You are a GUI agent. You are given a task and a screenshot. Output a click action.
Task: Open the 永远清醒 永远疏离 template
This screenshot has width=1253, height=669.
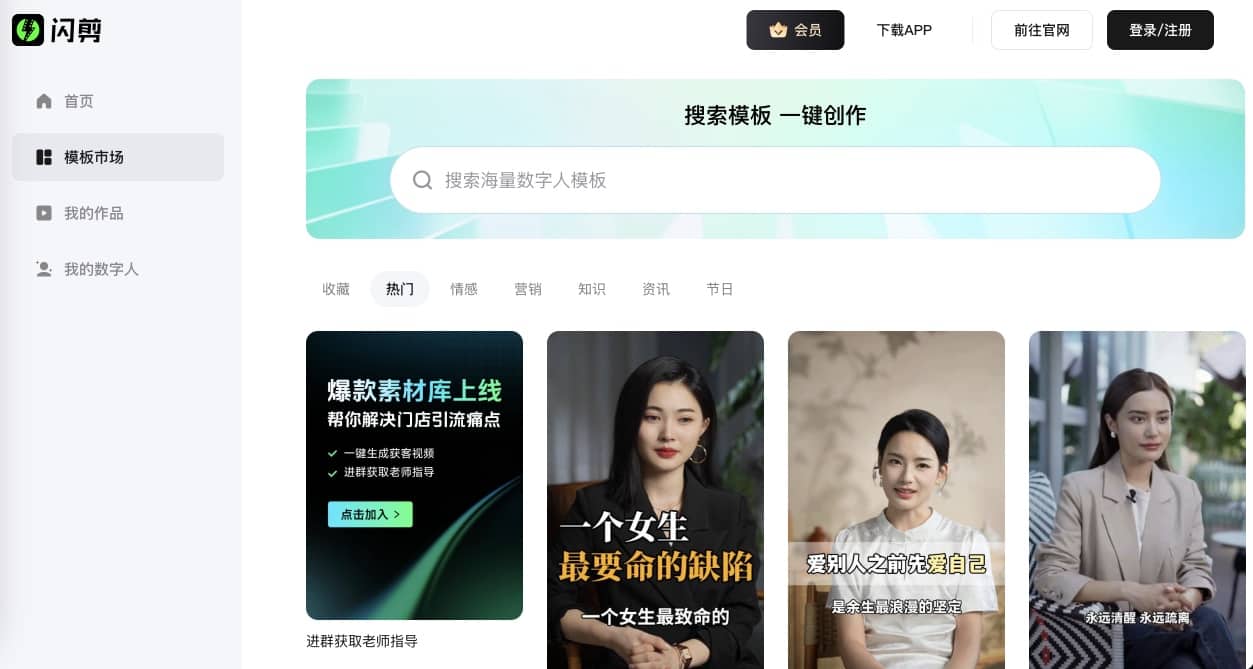(1137, 500)
